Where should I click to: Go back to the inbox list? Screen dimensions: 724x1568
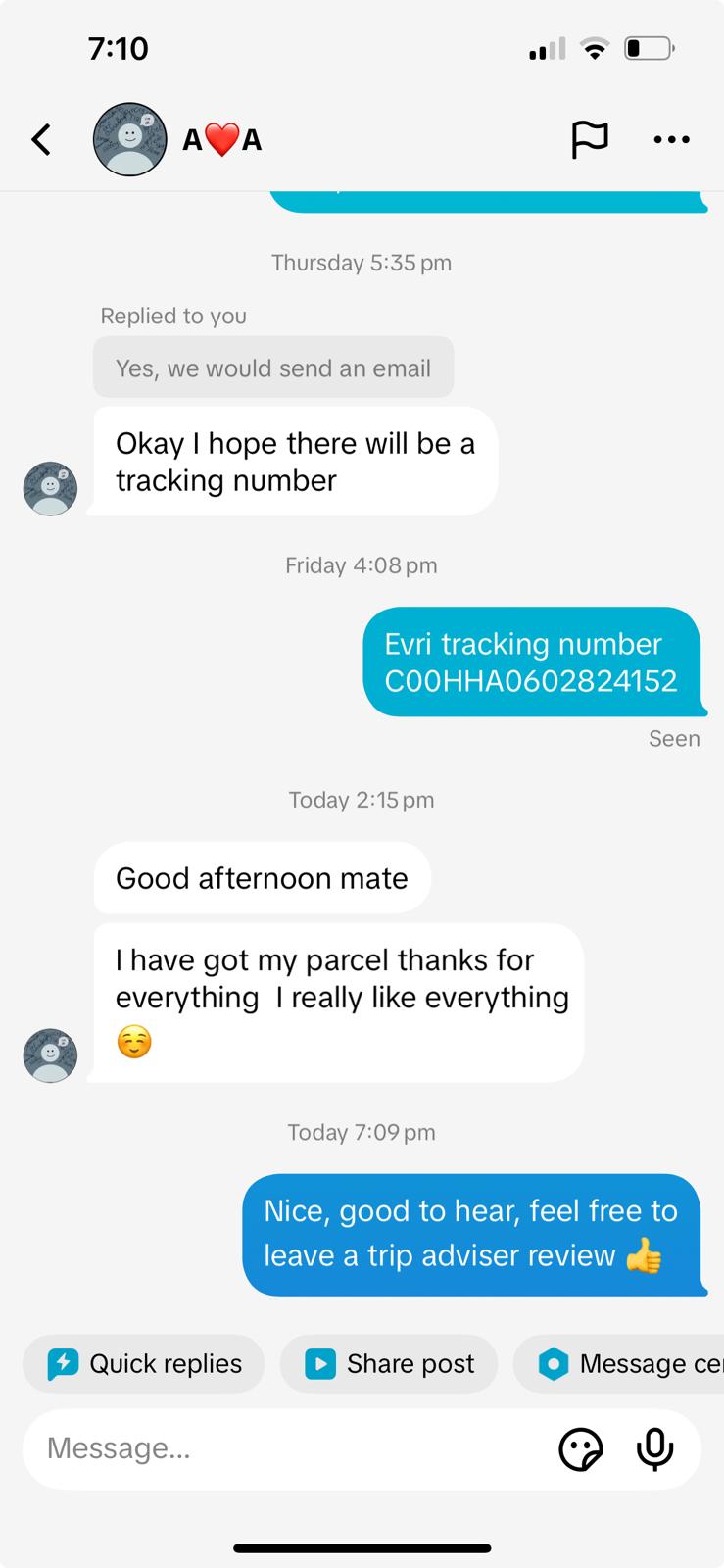(x=41, y=140)
